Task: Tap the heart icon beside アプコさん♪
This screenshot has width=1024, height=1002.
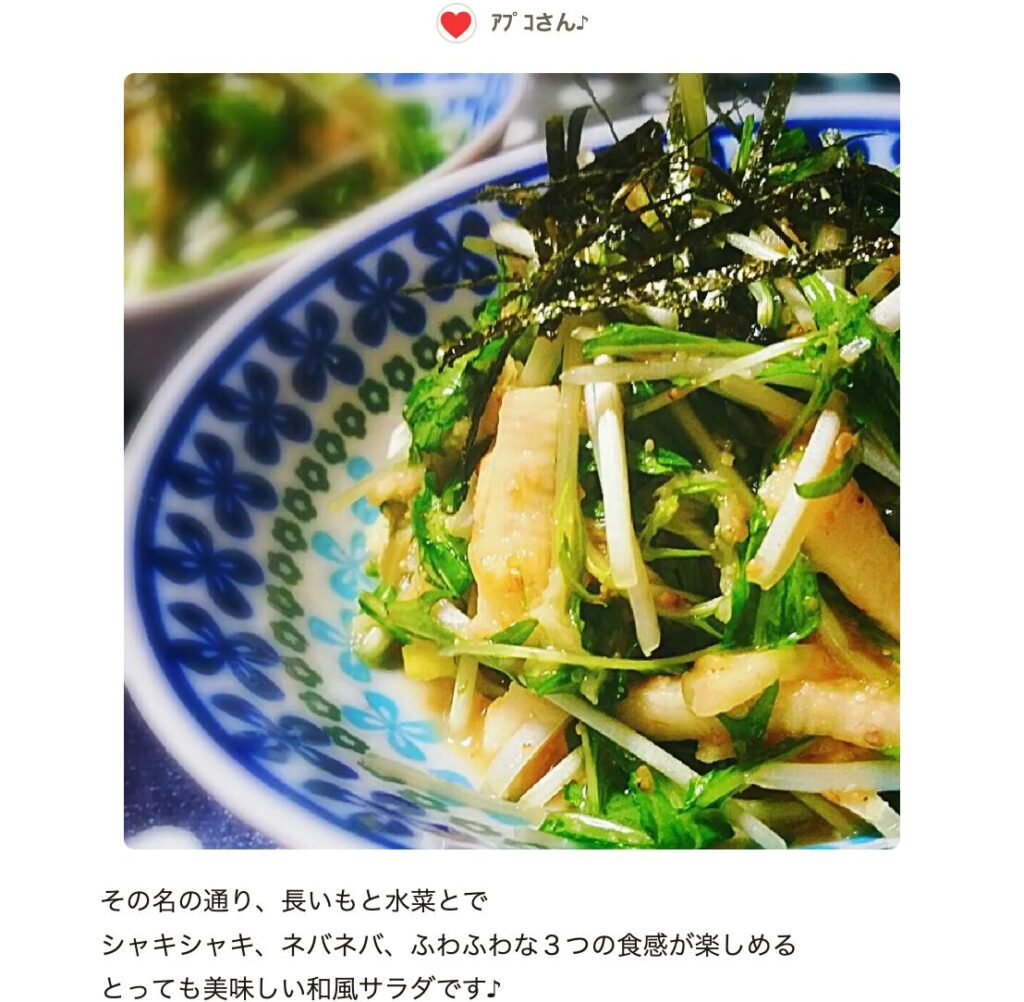Action: click(456, 23)
